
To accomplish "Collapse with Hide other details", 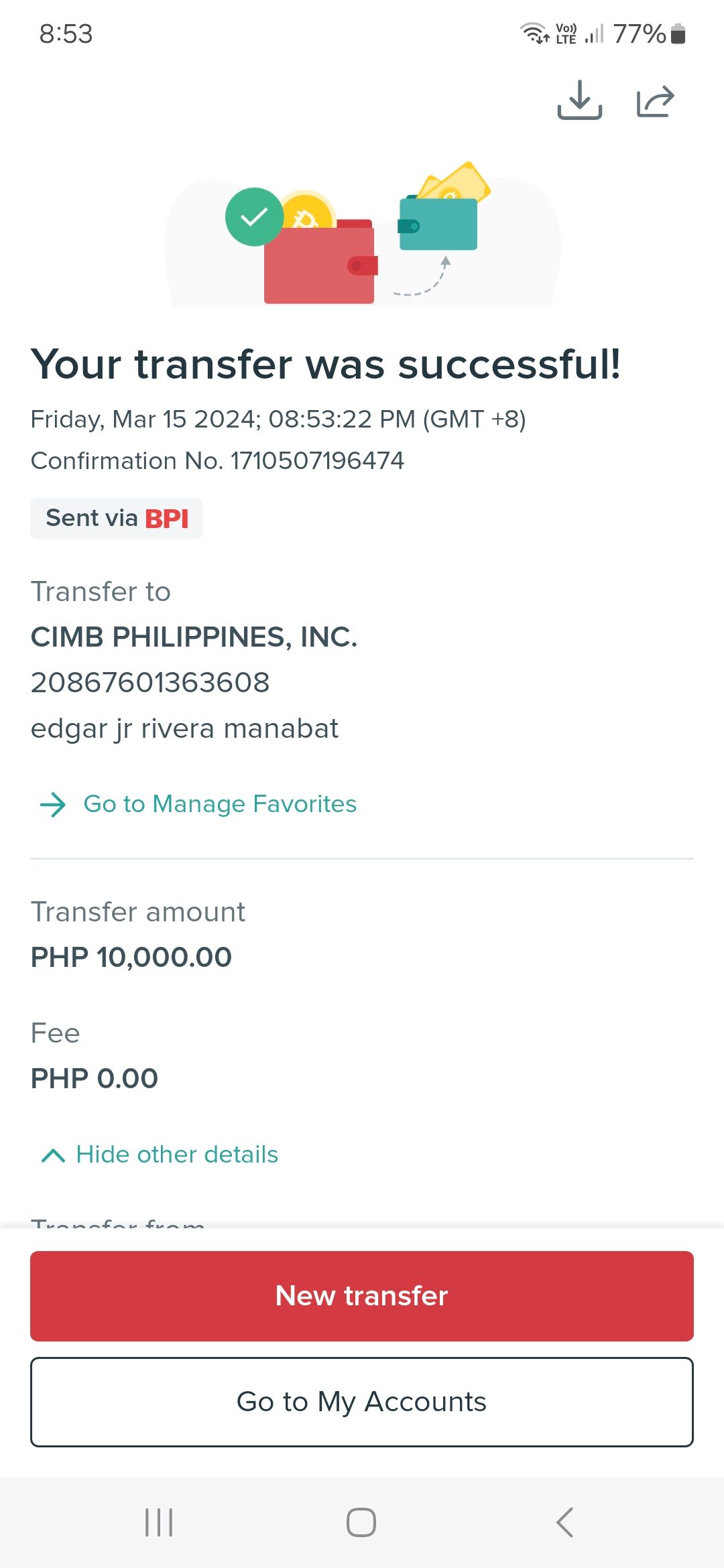I will click(160, 1155).
